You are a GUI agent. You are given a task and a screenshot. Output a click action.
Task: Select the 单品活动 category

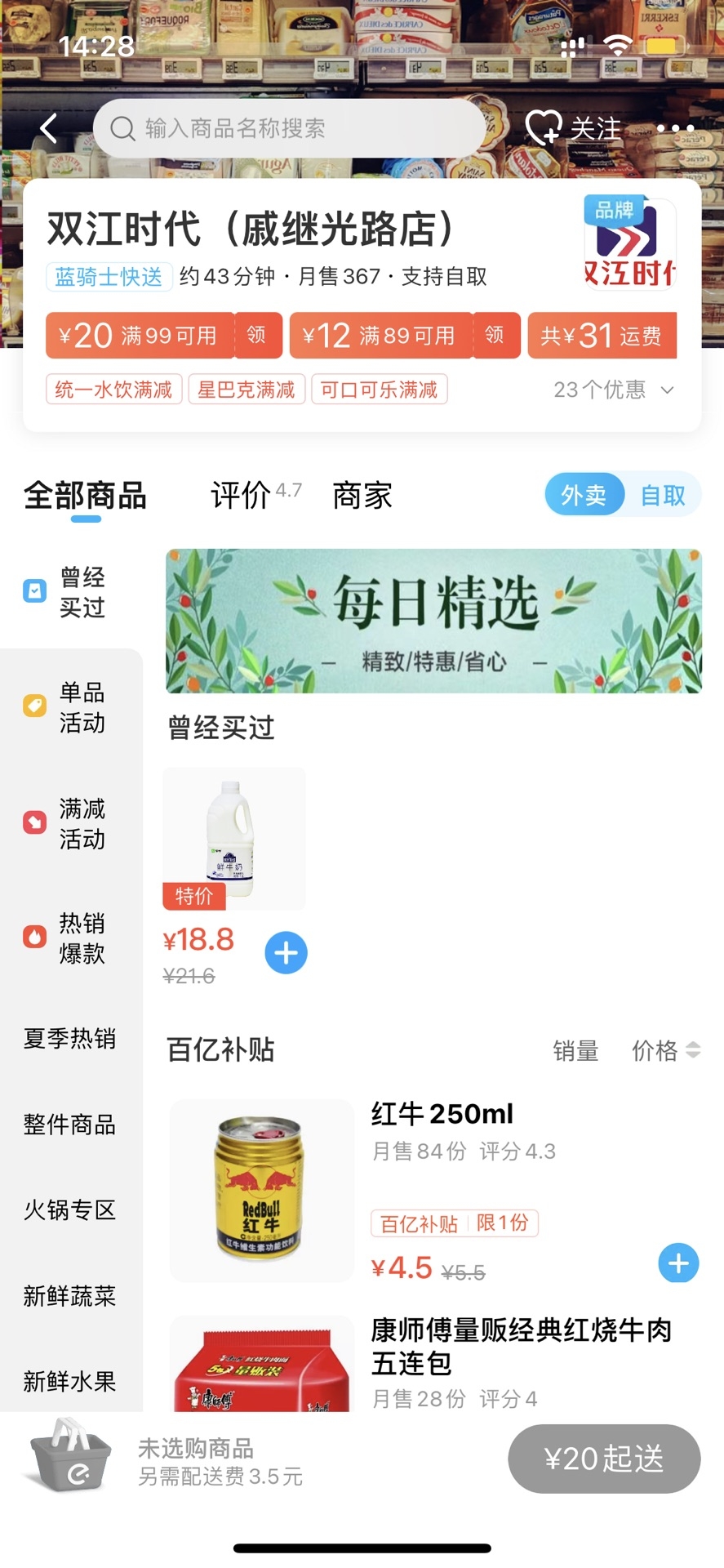click(x=71, y=707)
